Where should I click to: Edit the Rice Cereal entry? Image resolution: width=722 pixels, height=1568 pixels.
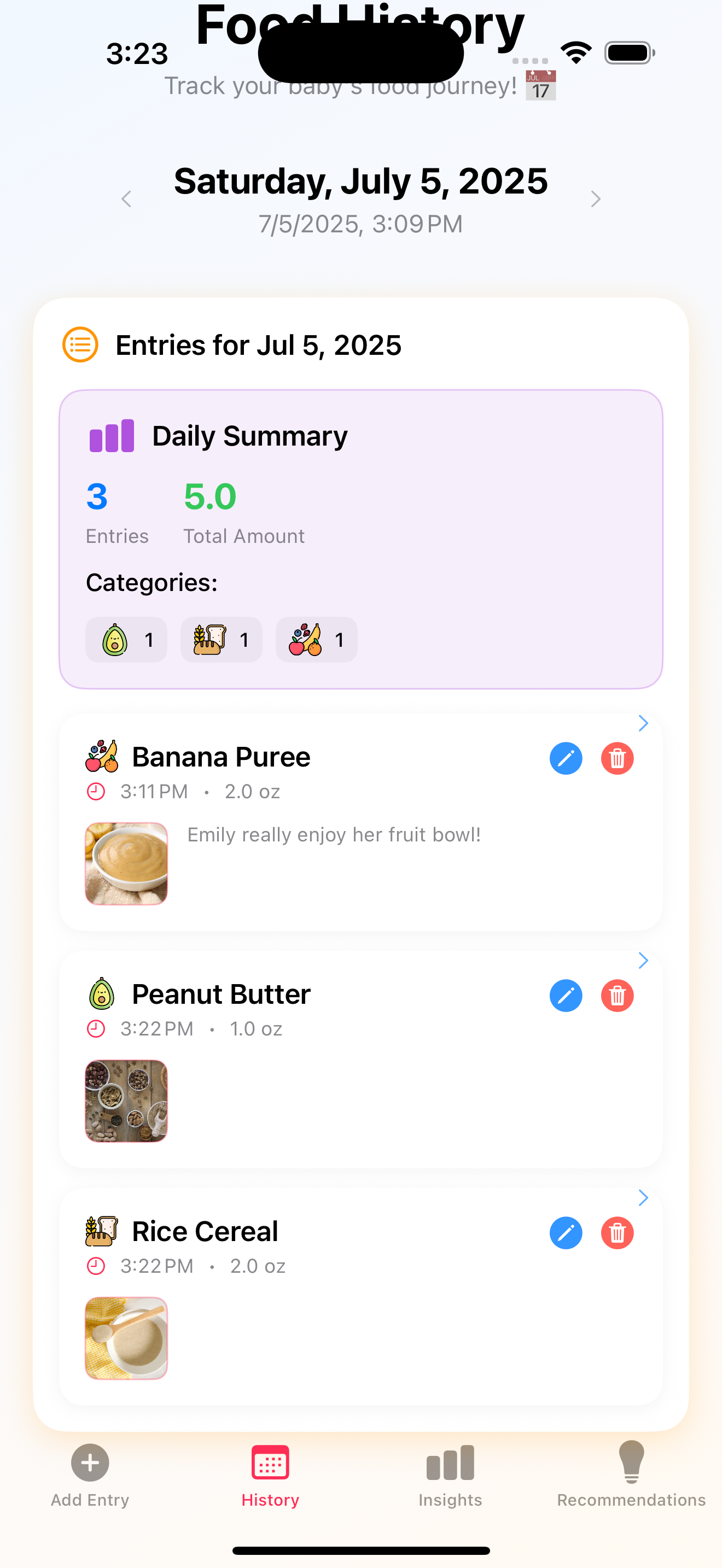(x=566, y=1233)
